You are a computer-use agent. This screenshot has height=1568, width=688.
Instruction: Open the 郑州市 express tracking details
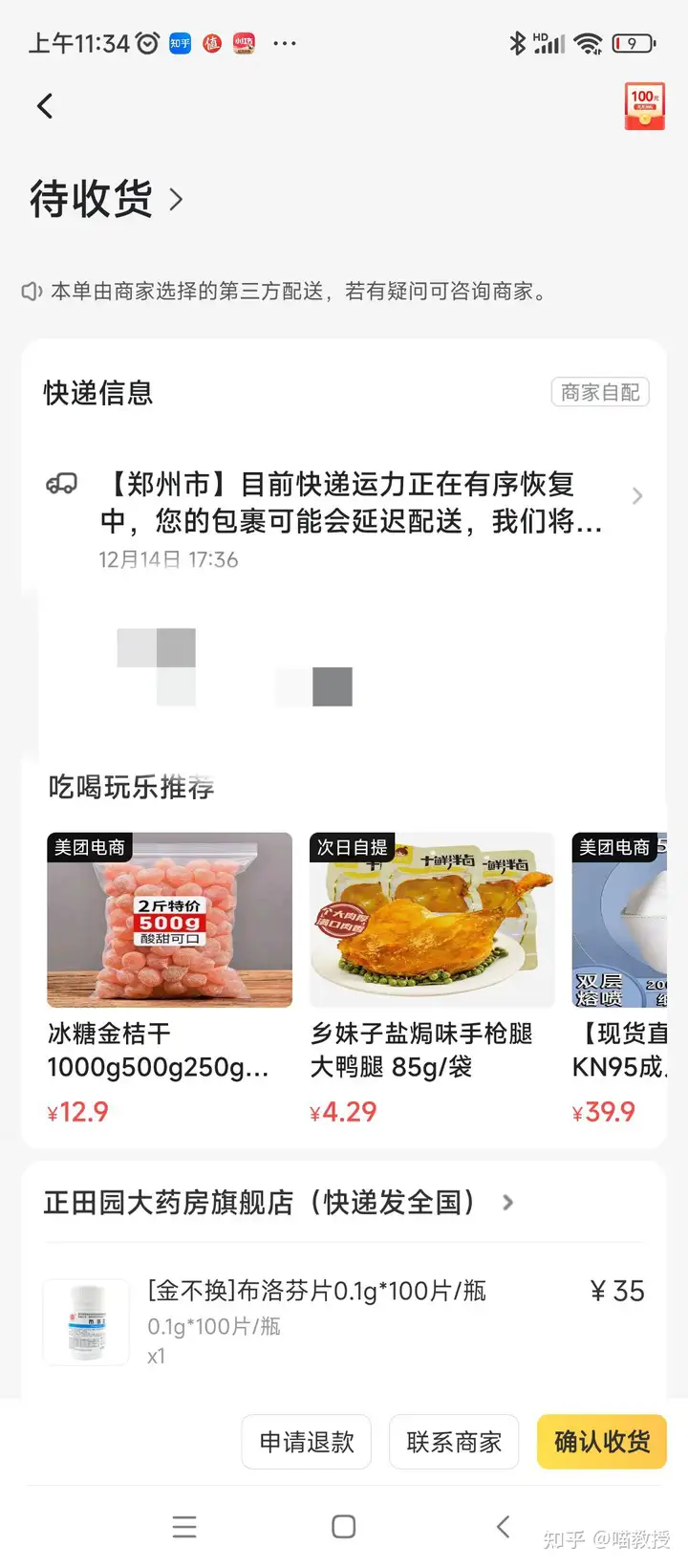pyautogui.click(x=354, y=503)
